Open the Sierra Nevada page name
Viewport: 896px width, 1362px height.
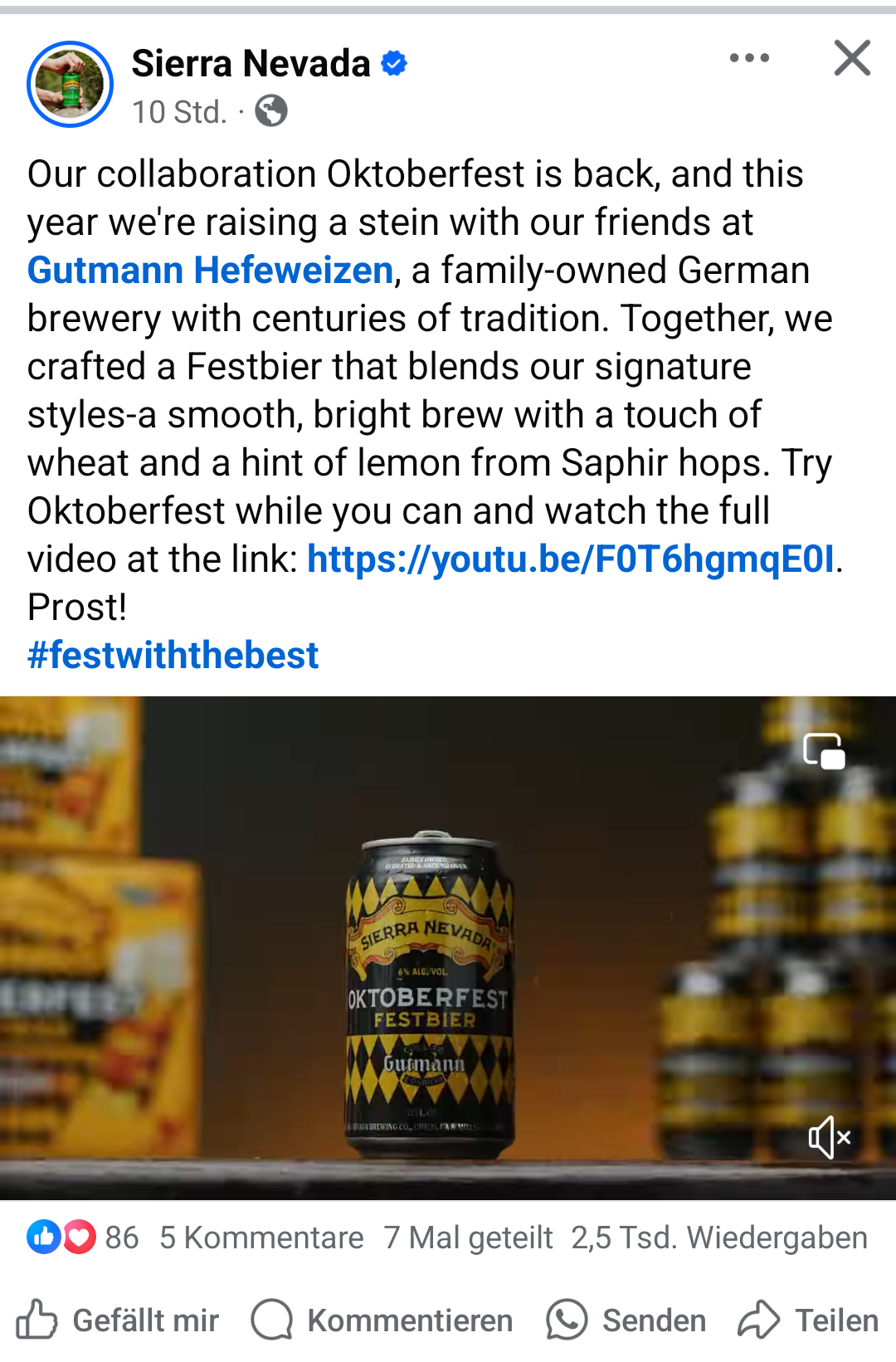tap(251, 64)
